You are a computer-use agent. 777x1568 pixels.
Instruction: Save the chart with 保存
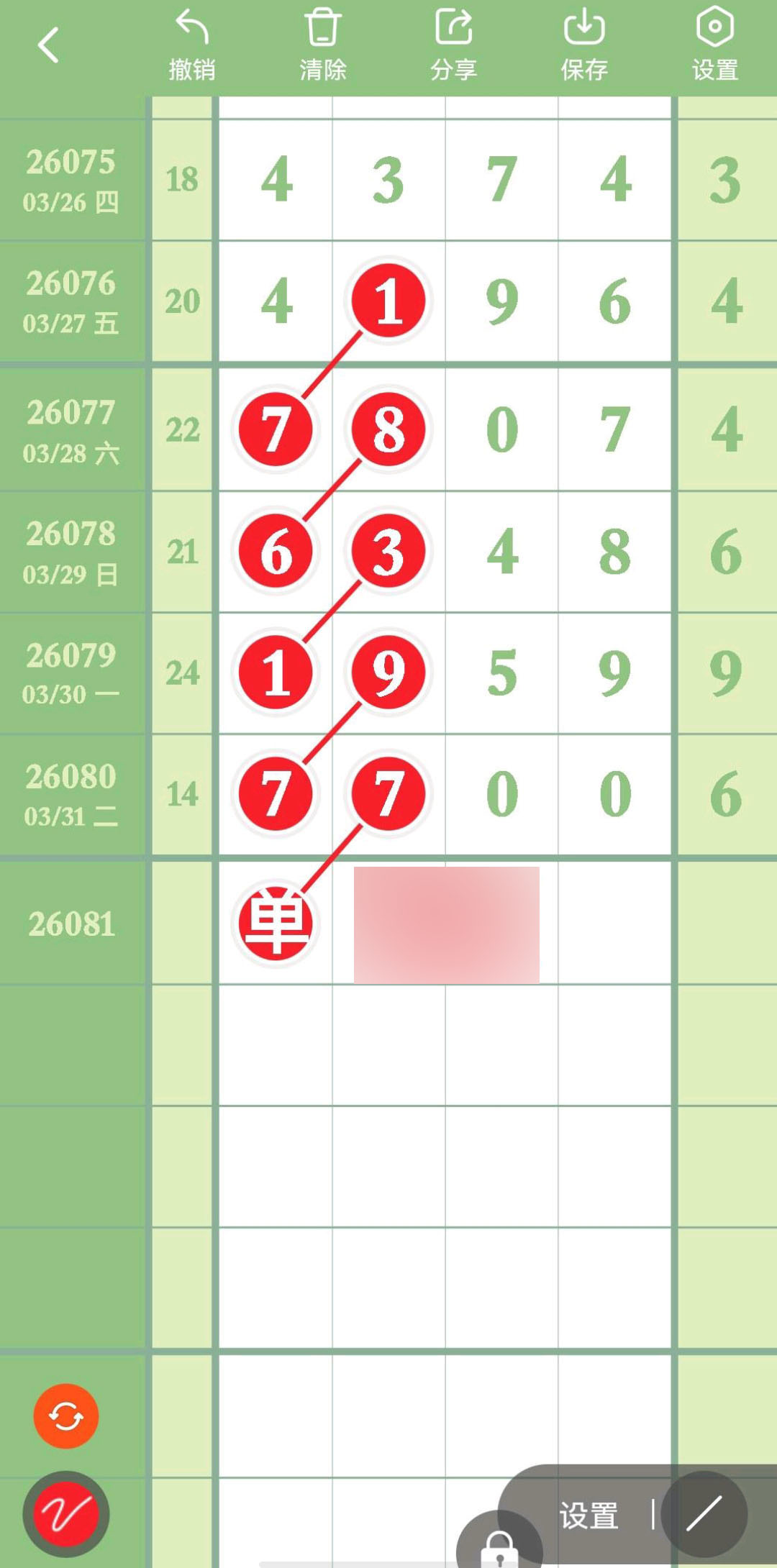(584, 45)
